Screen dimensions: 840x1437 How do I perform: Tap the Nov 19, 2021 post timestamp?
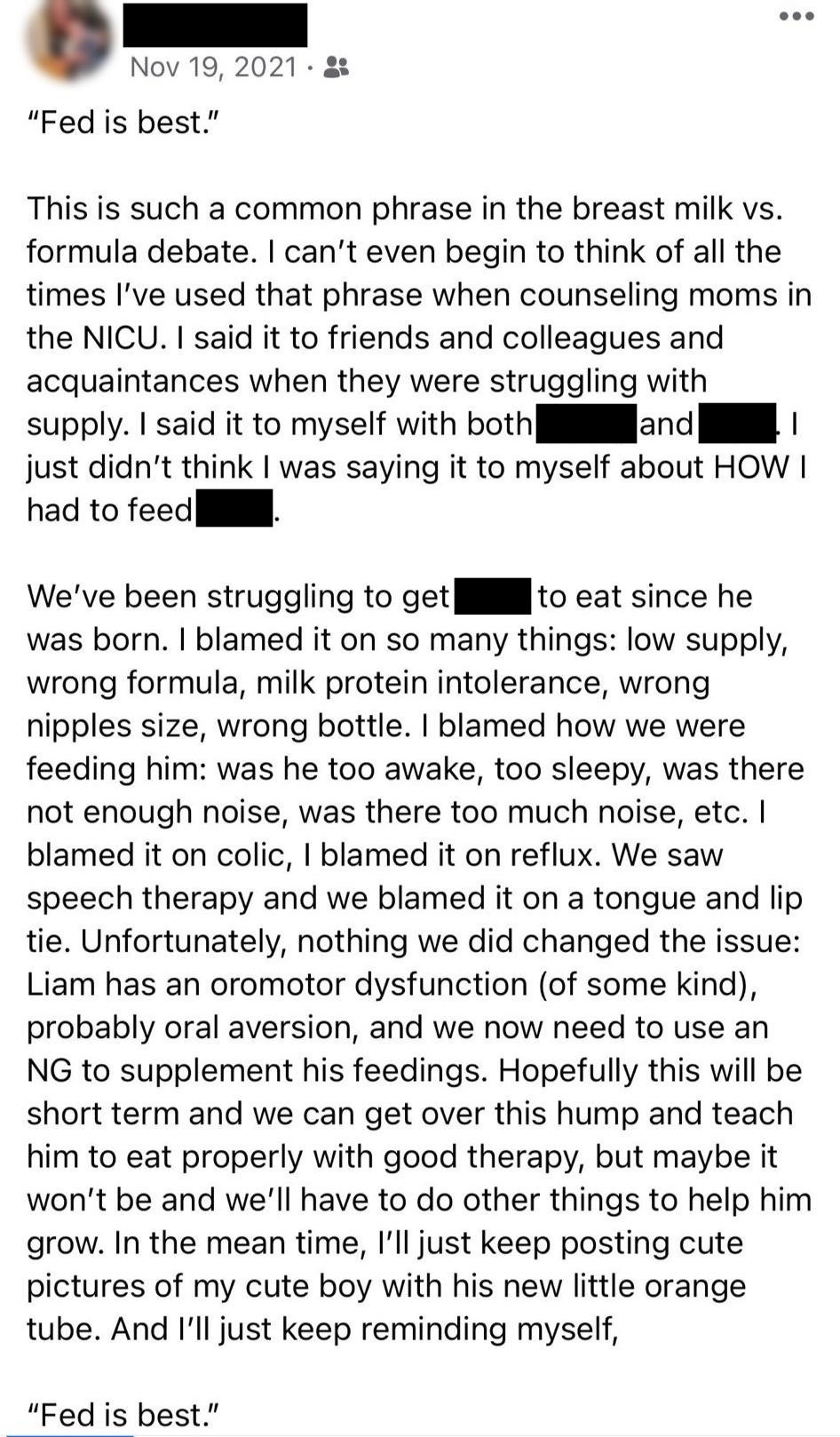tap(213, 67)
